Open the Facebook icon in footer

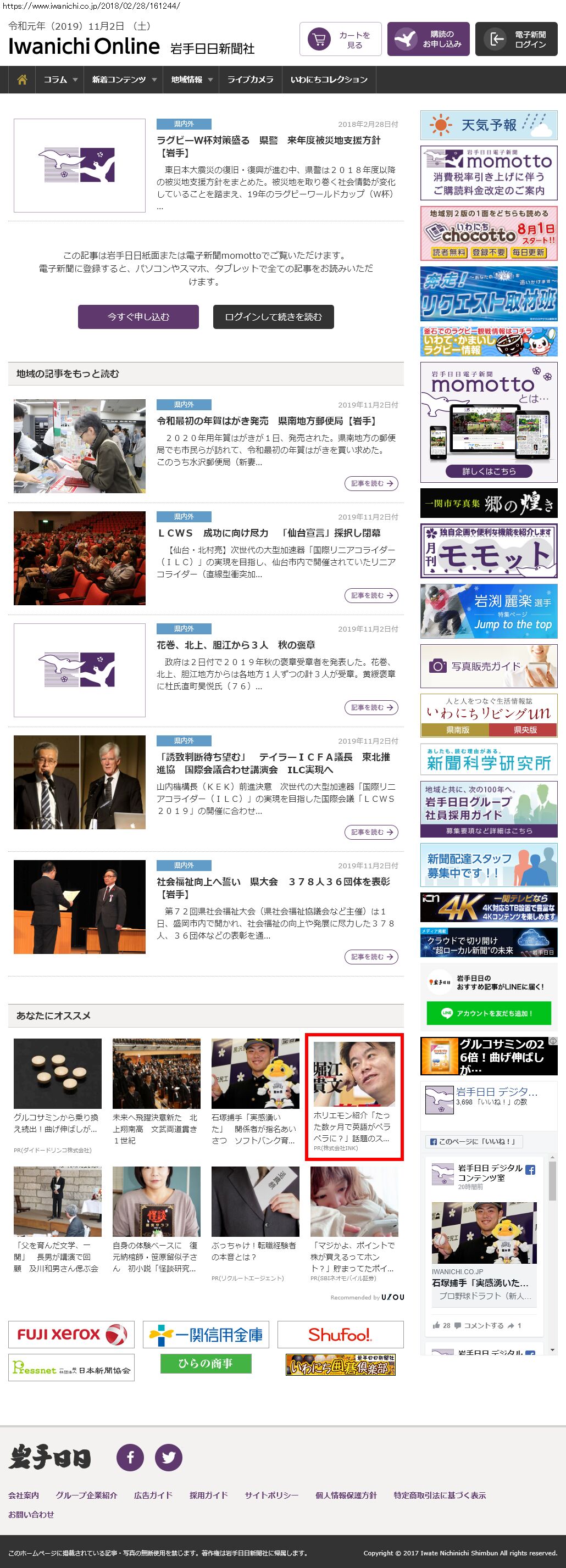pos(130,1457)
